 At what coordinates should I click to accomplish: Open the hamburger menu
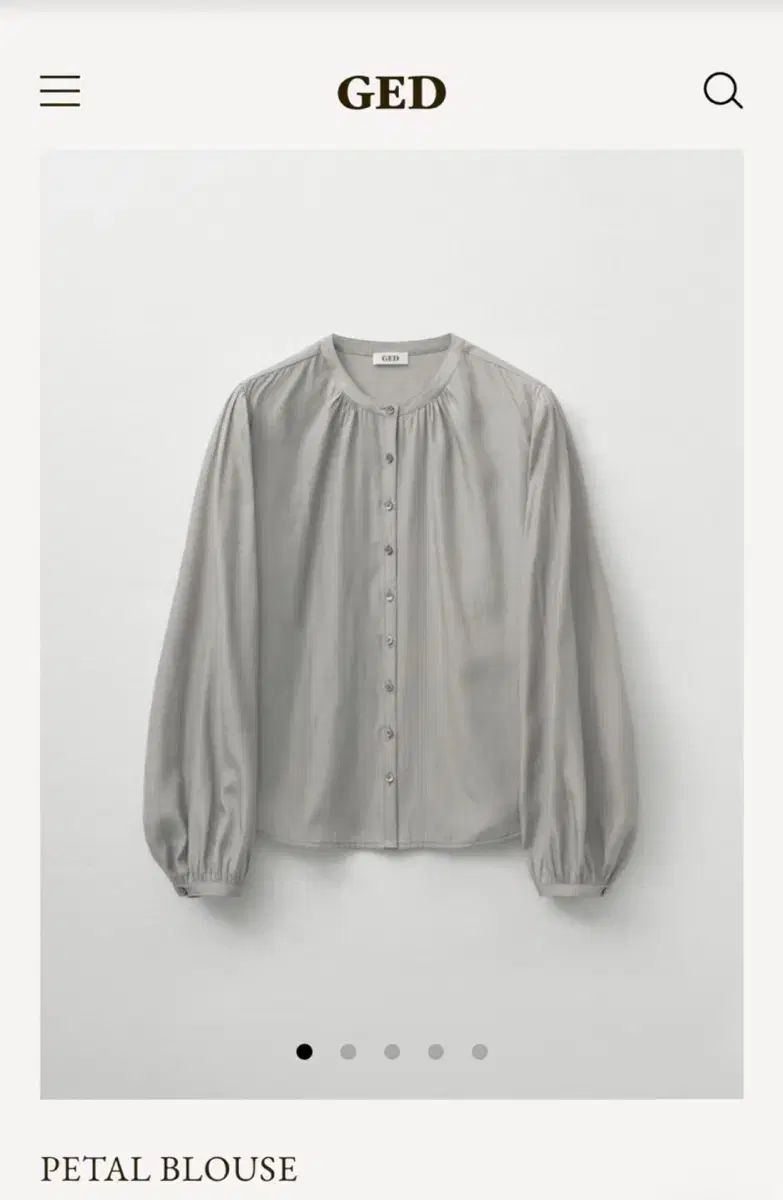60,91
